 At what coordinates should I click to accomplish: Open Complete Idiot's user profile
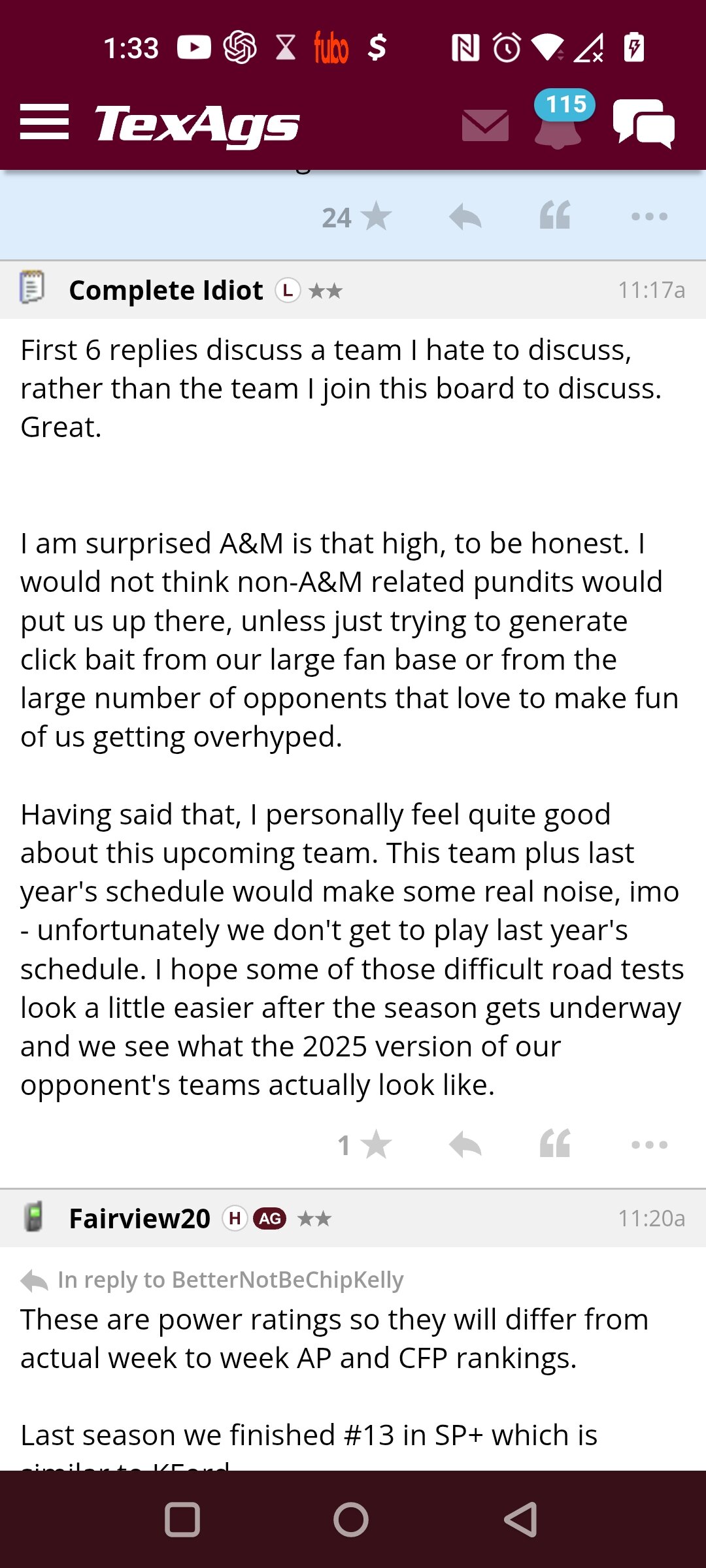(166, 290)
